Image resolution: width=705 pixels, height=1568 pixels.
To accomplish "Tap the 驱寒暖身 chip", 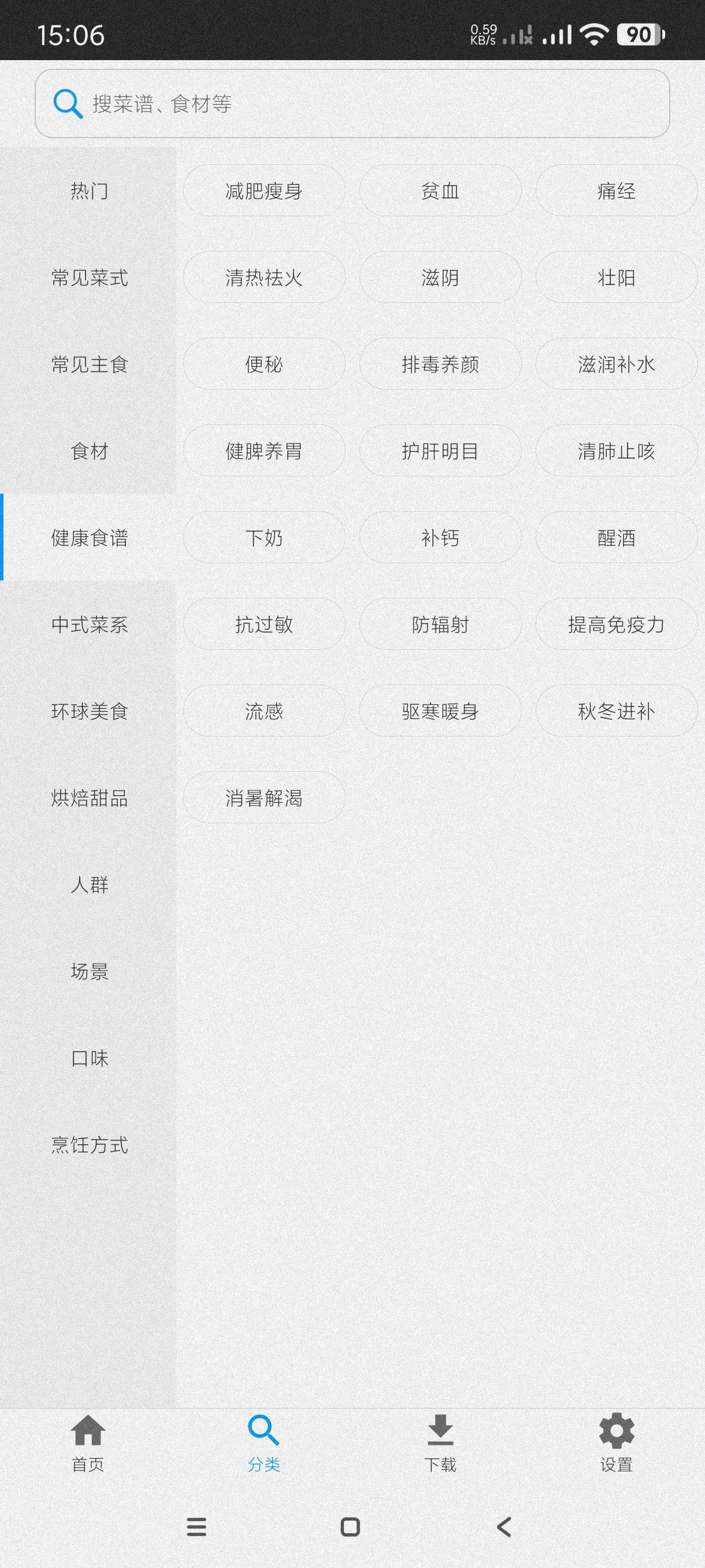I will click(440, 711).
